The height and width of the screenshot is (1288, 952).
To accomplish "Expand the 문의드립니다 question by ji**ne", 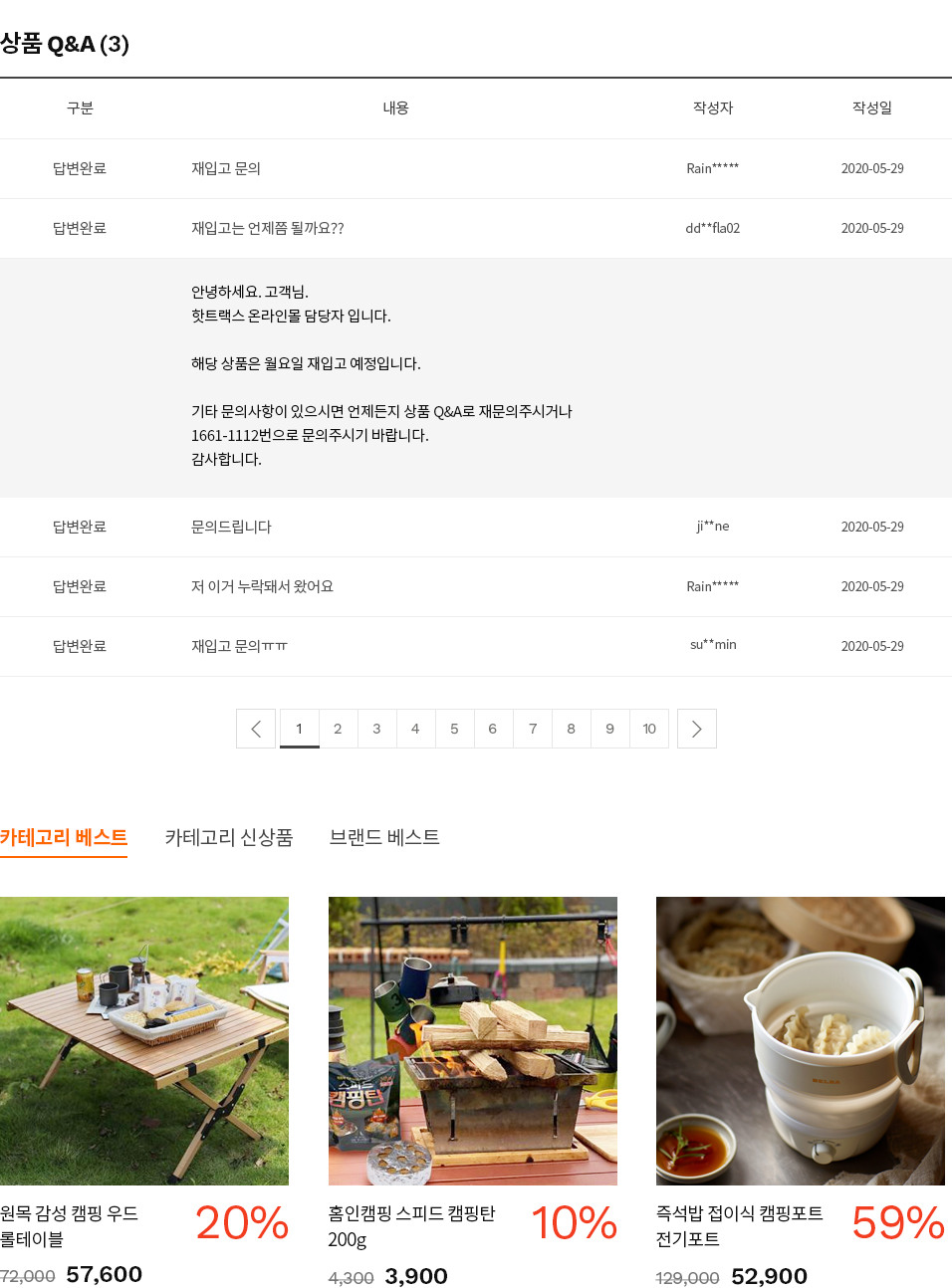I will coord(231,527).
